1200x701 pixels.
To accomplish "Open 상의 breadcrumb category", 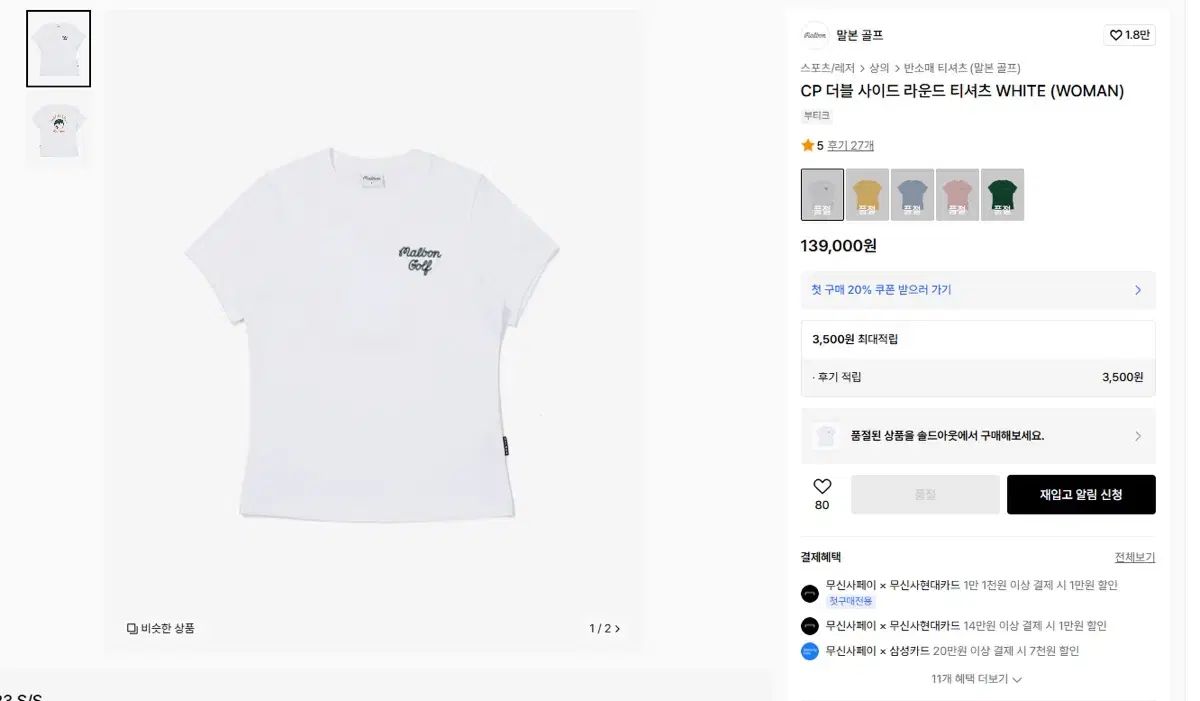I will click(x=879, y=68).
